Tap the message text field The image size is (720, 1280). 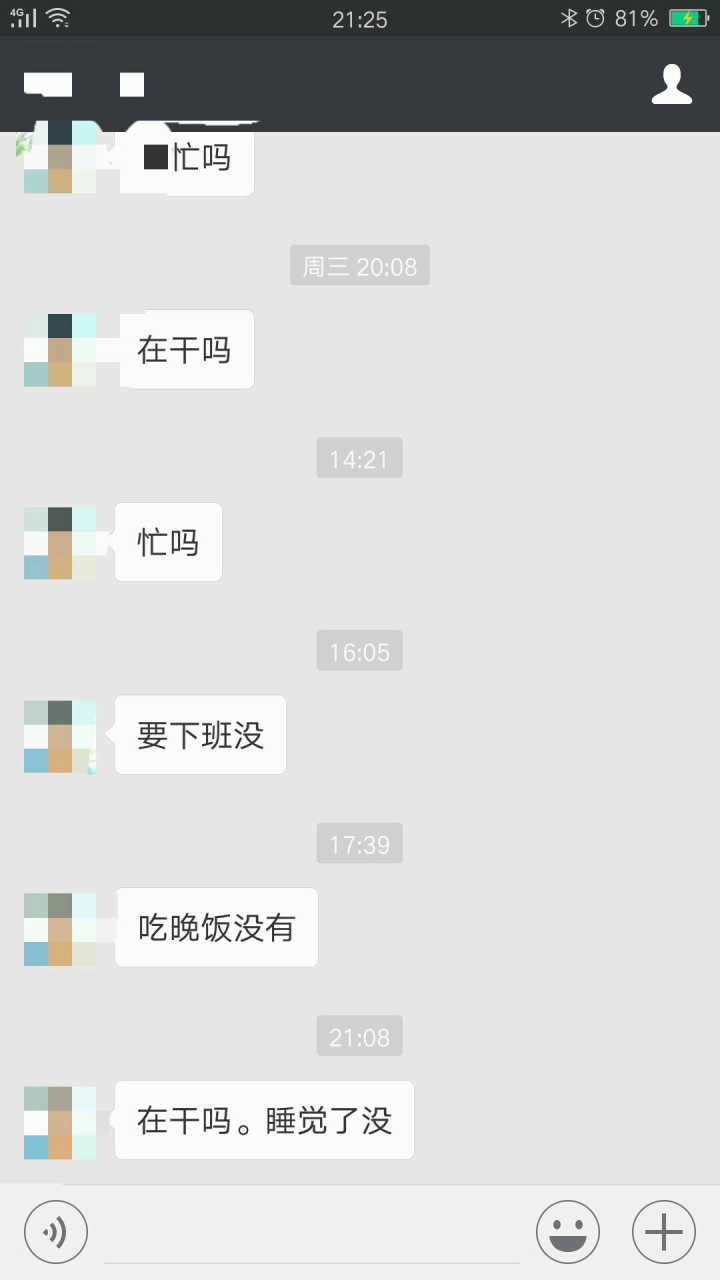tap(311, 1233)
